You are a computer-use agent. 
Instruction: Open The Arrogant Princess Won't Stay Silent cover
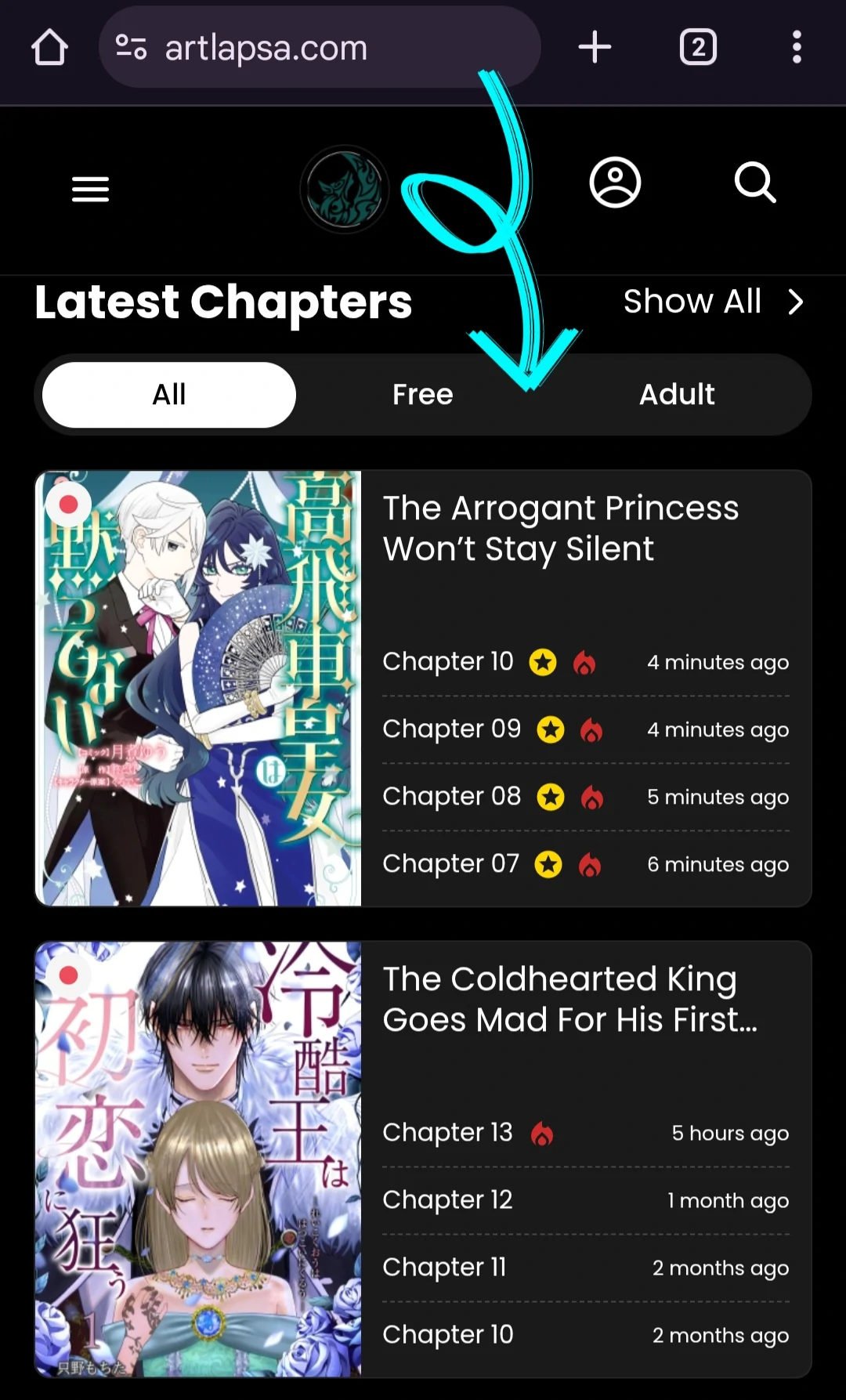[198, 688]
